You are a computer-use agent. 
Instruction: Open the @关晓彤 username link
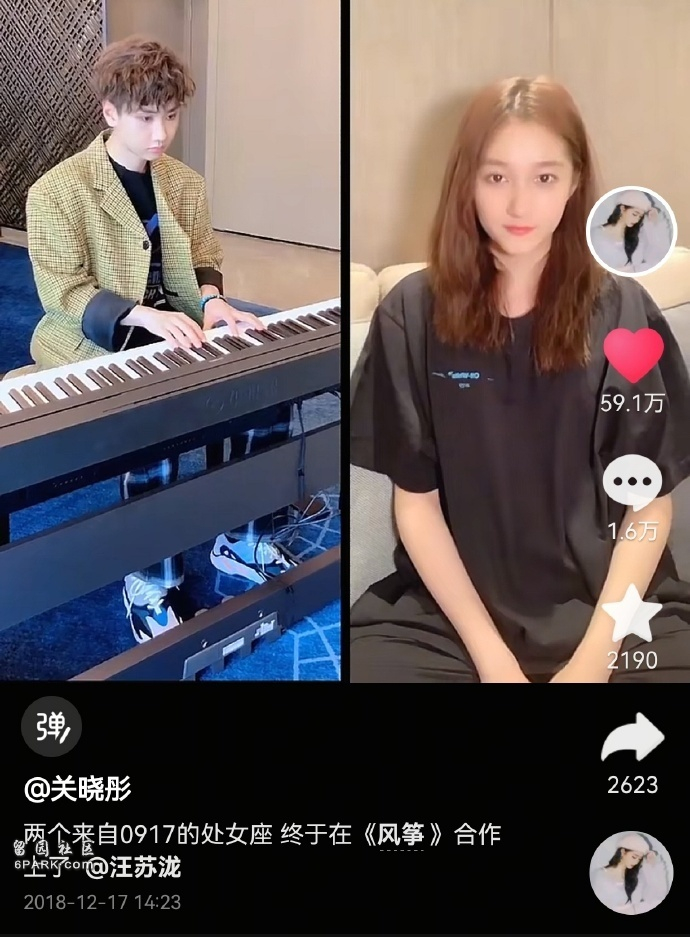tap(77, 789)
